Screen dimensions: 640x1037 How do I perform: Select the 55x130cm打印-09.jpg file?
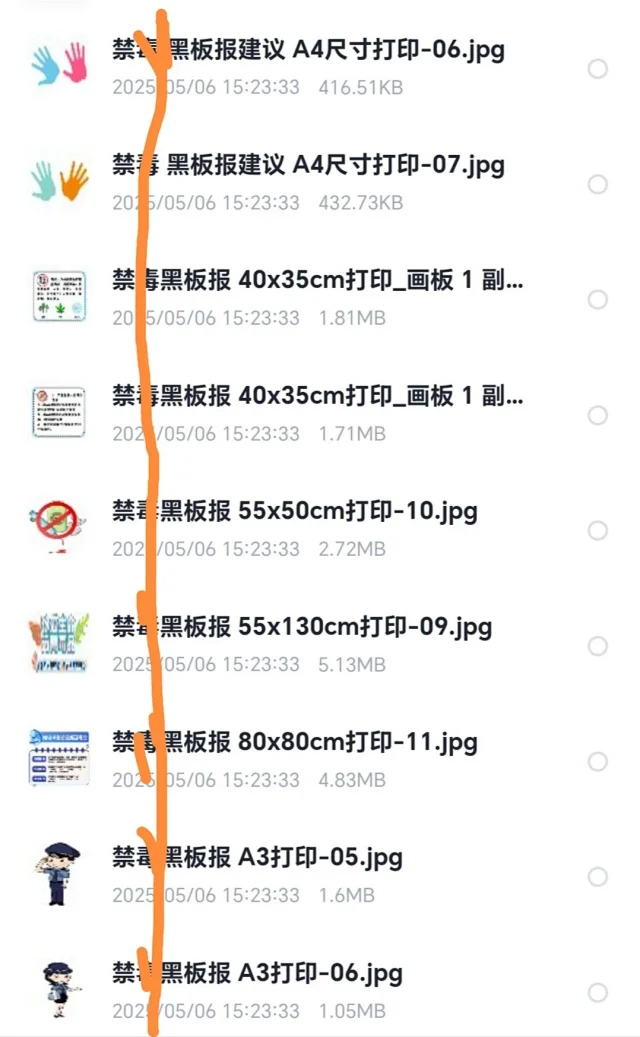(598, 646)
